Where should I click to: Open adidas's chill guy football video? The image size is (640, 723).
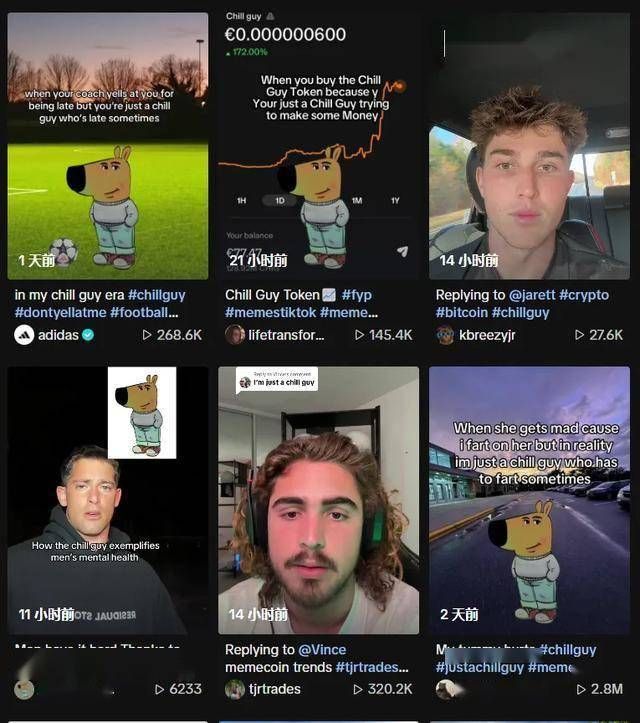pyautogui.click(x=107, y=145)
